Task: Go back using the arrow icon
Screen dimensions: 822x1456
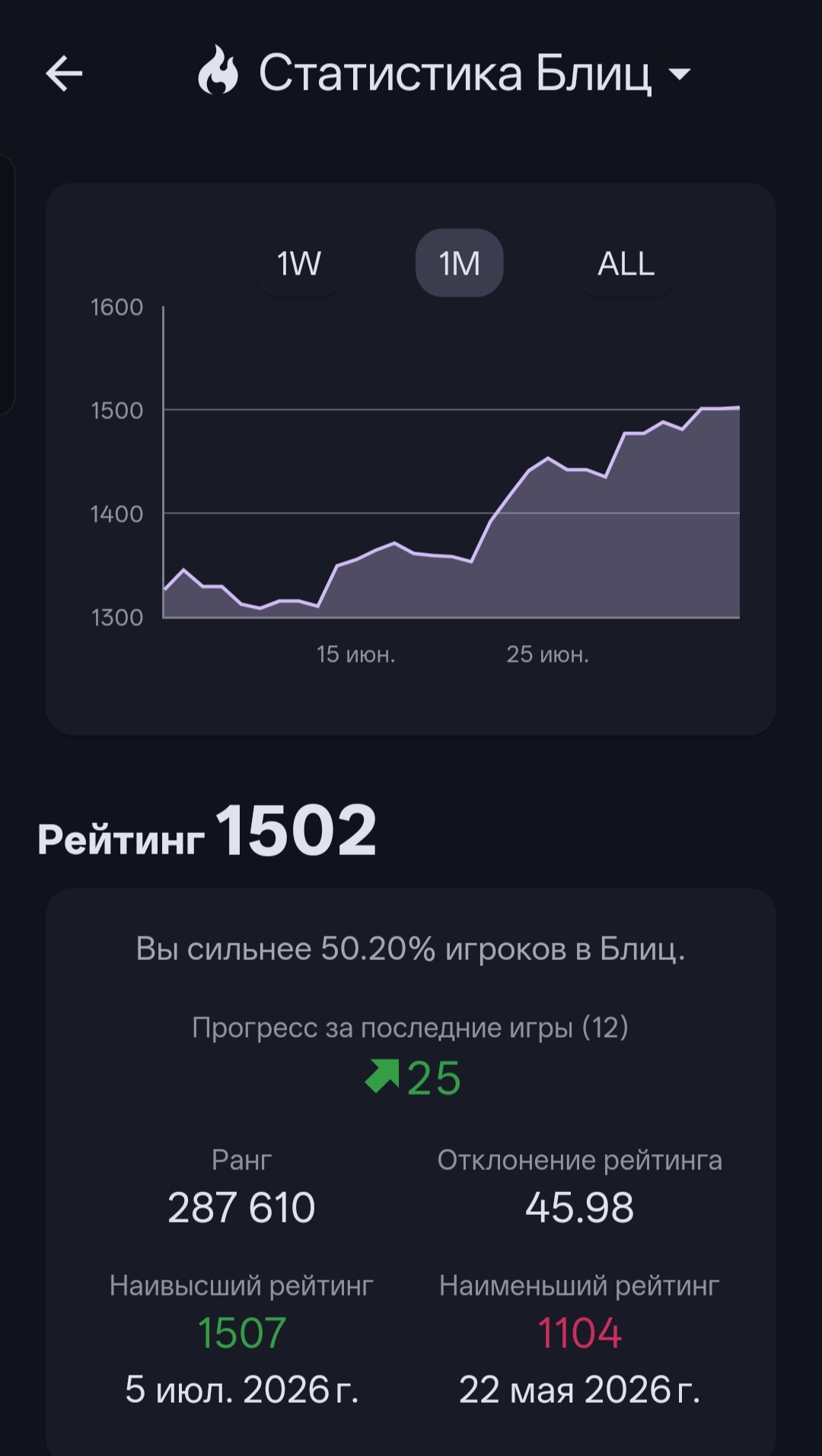Action: (64, 74)
